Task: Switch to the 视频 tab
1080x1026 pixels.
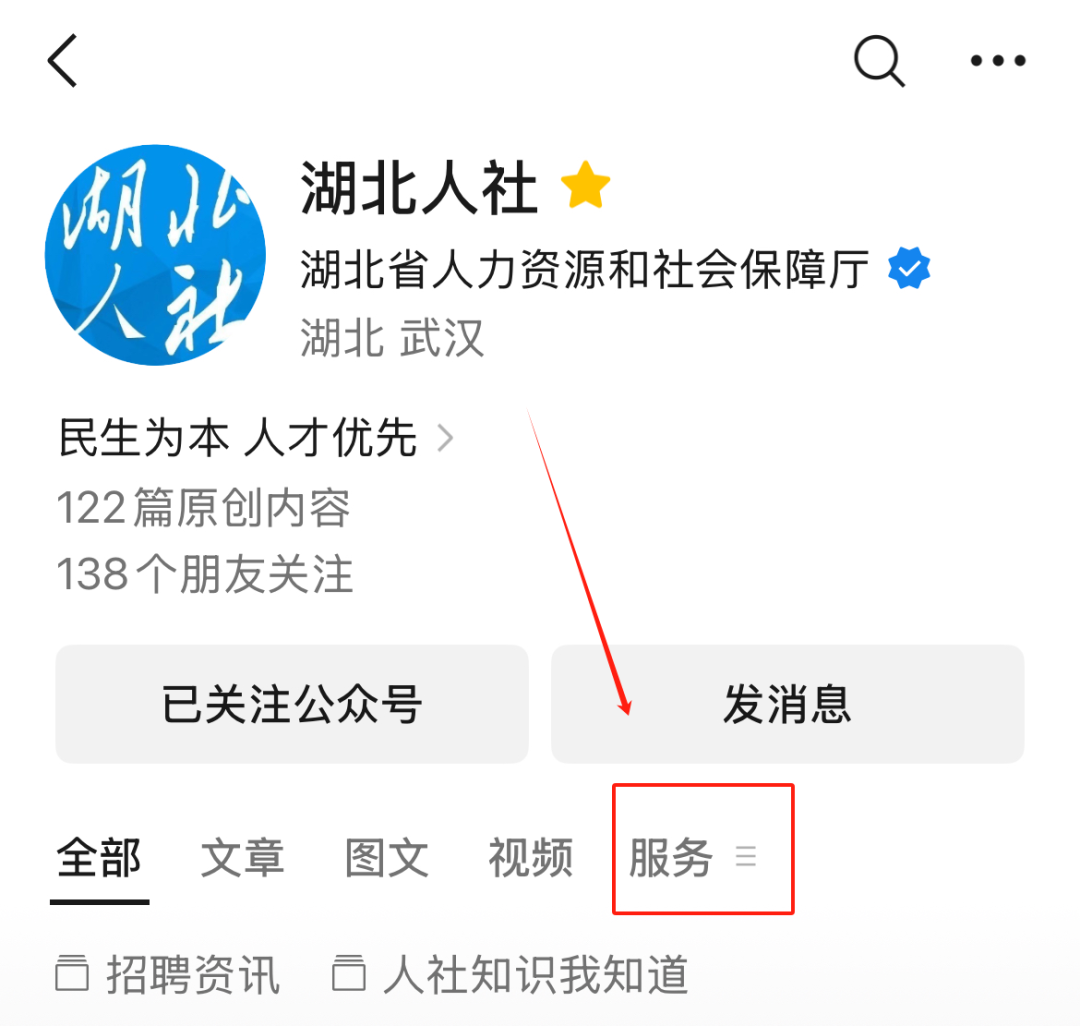Action: [531, 858]
